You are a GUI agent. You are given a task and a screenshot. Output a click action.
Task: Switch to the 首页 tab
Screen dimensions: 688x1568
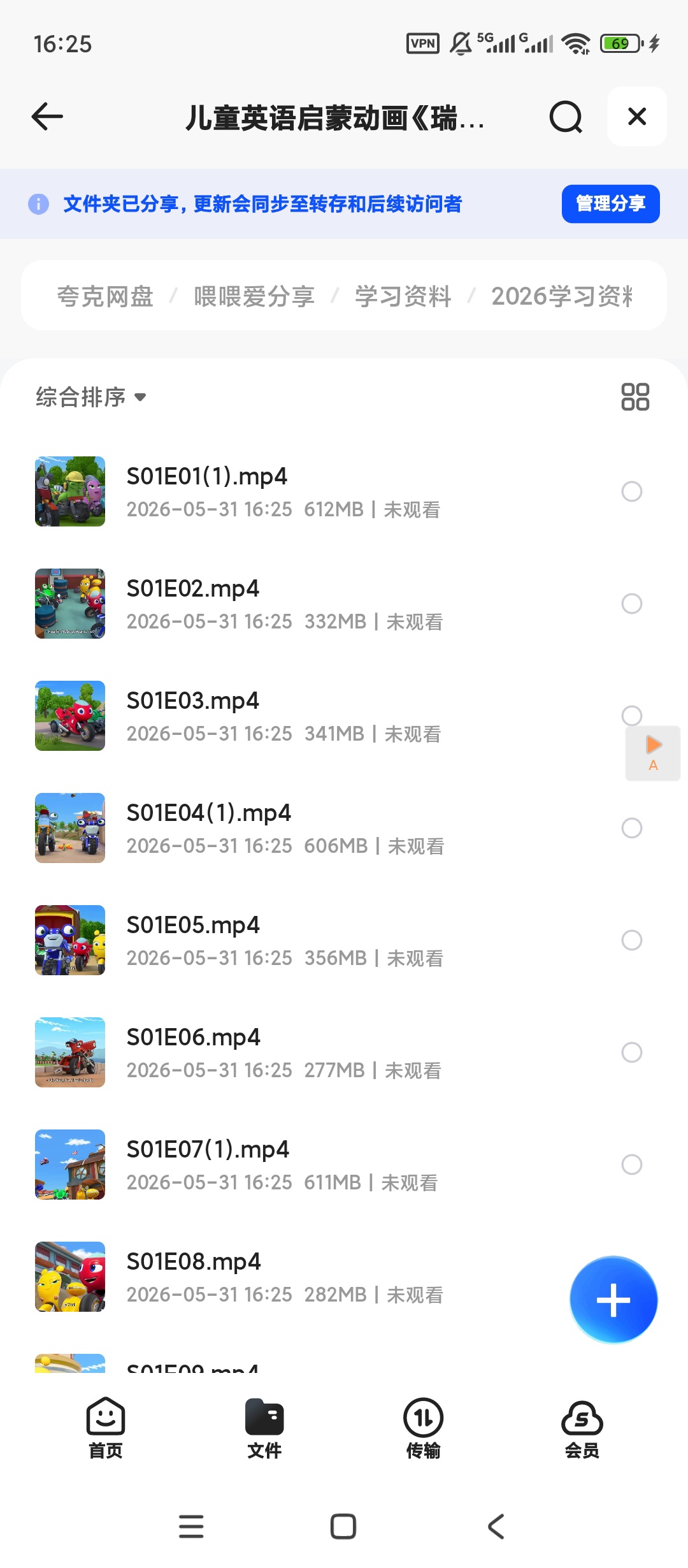(x=106, y=1428)
